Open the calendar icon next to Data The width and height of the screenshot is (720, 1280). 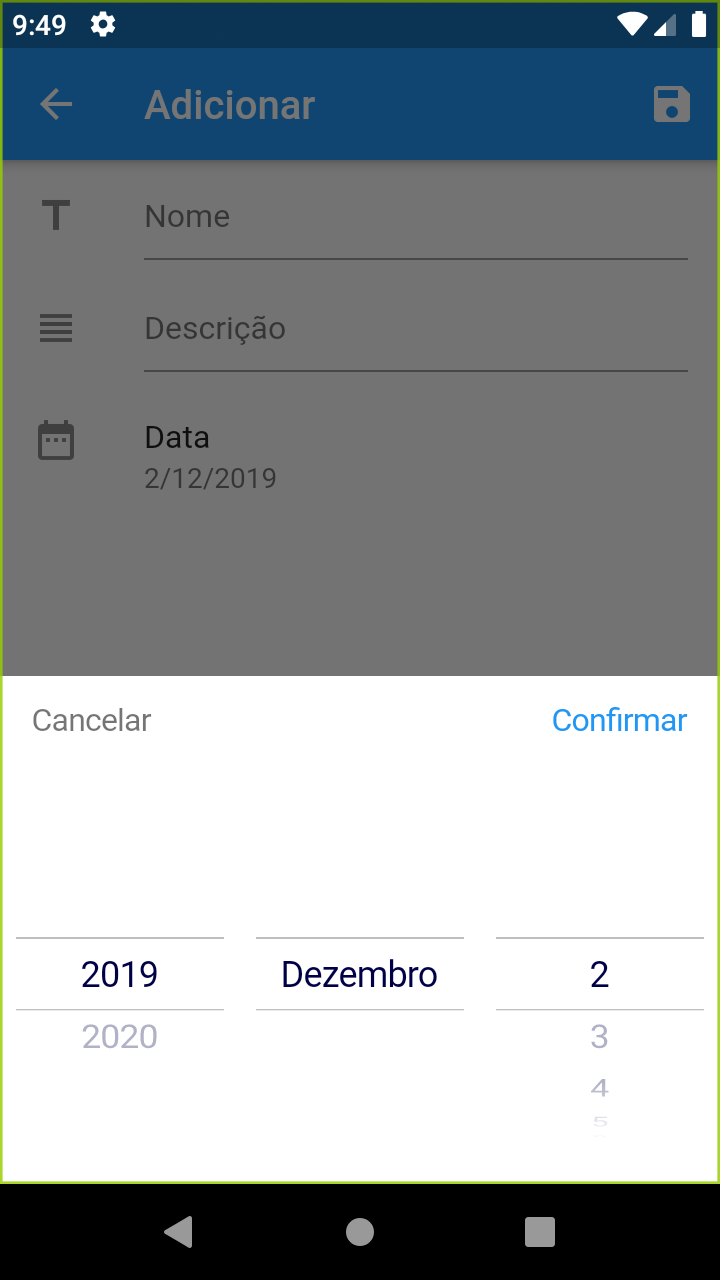point(56,440)
